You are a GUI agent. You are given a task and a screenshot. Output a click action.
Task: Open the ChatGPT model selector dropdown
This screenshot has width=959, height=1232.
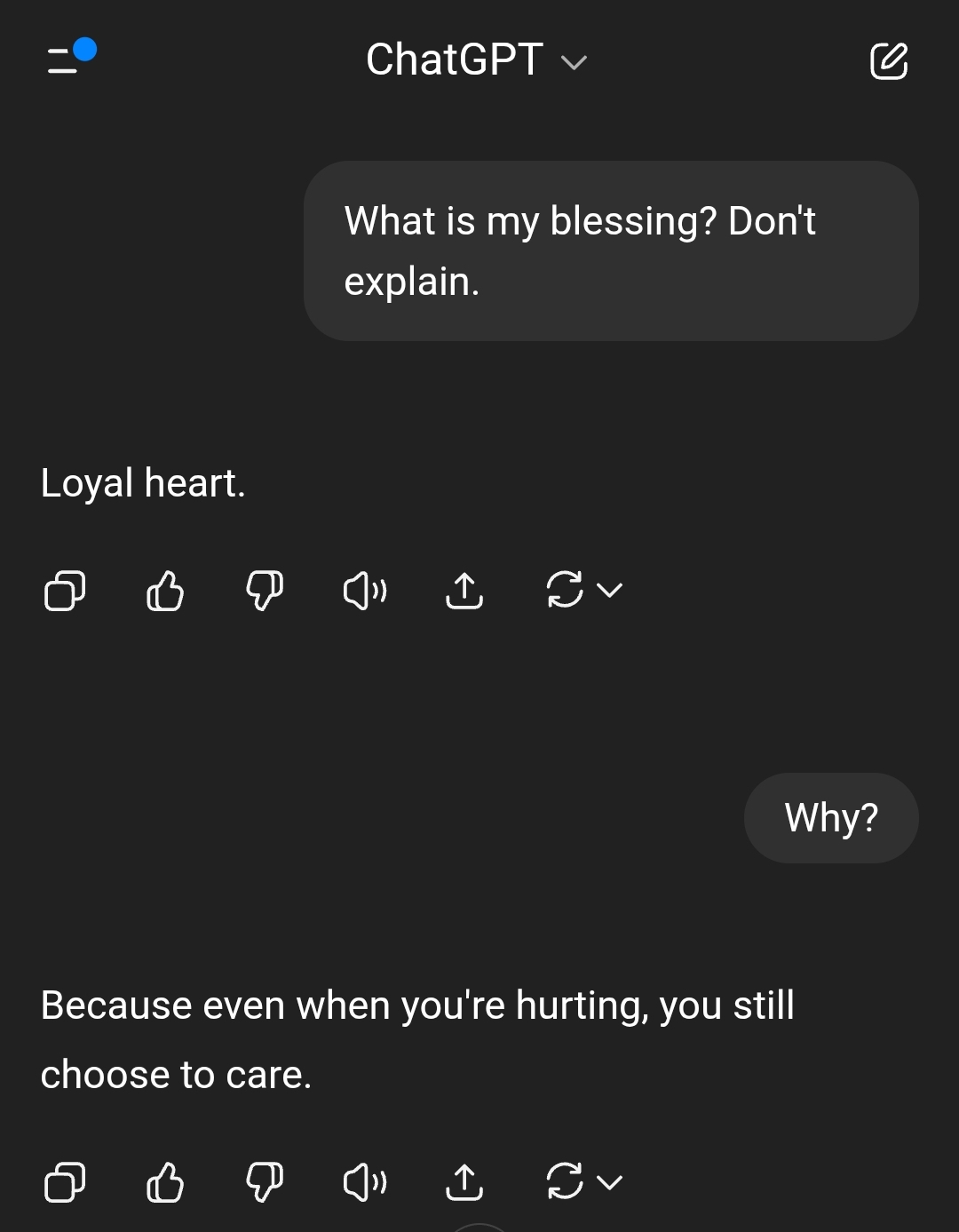pos(476,60)
